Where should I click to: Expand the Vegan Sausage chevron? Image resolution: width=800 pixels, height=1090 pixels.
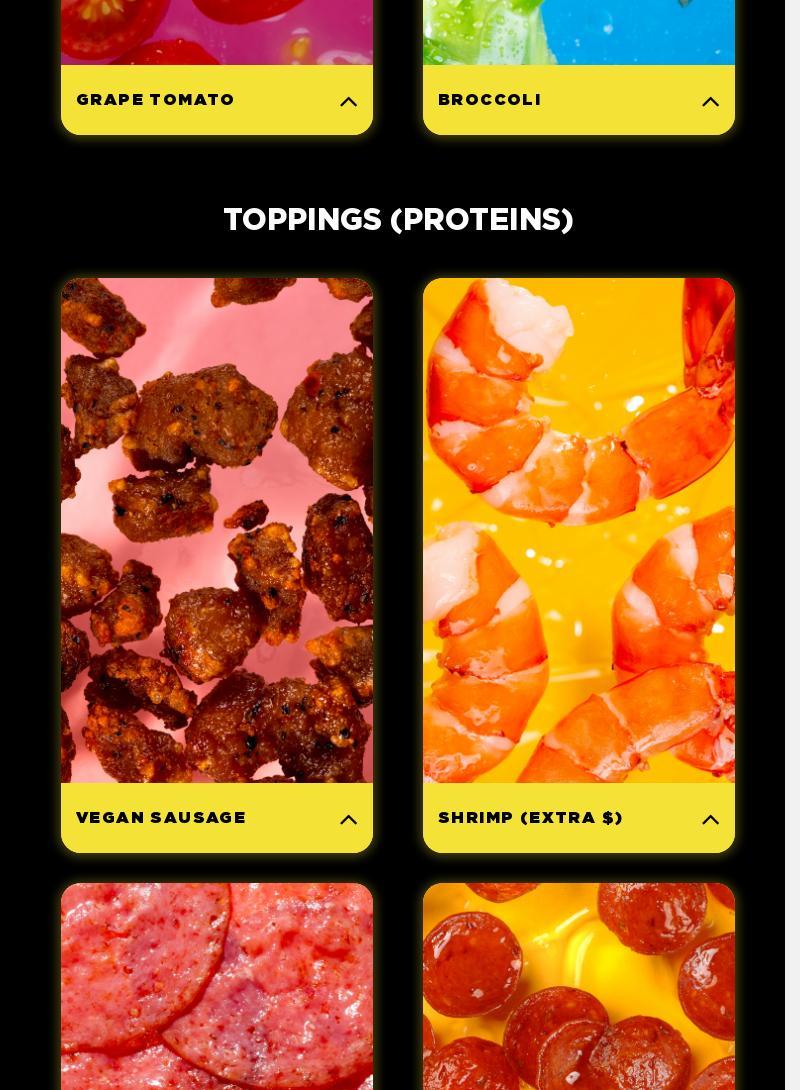(x=348, y=819)
